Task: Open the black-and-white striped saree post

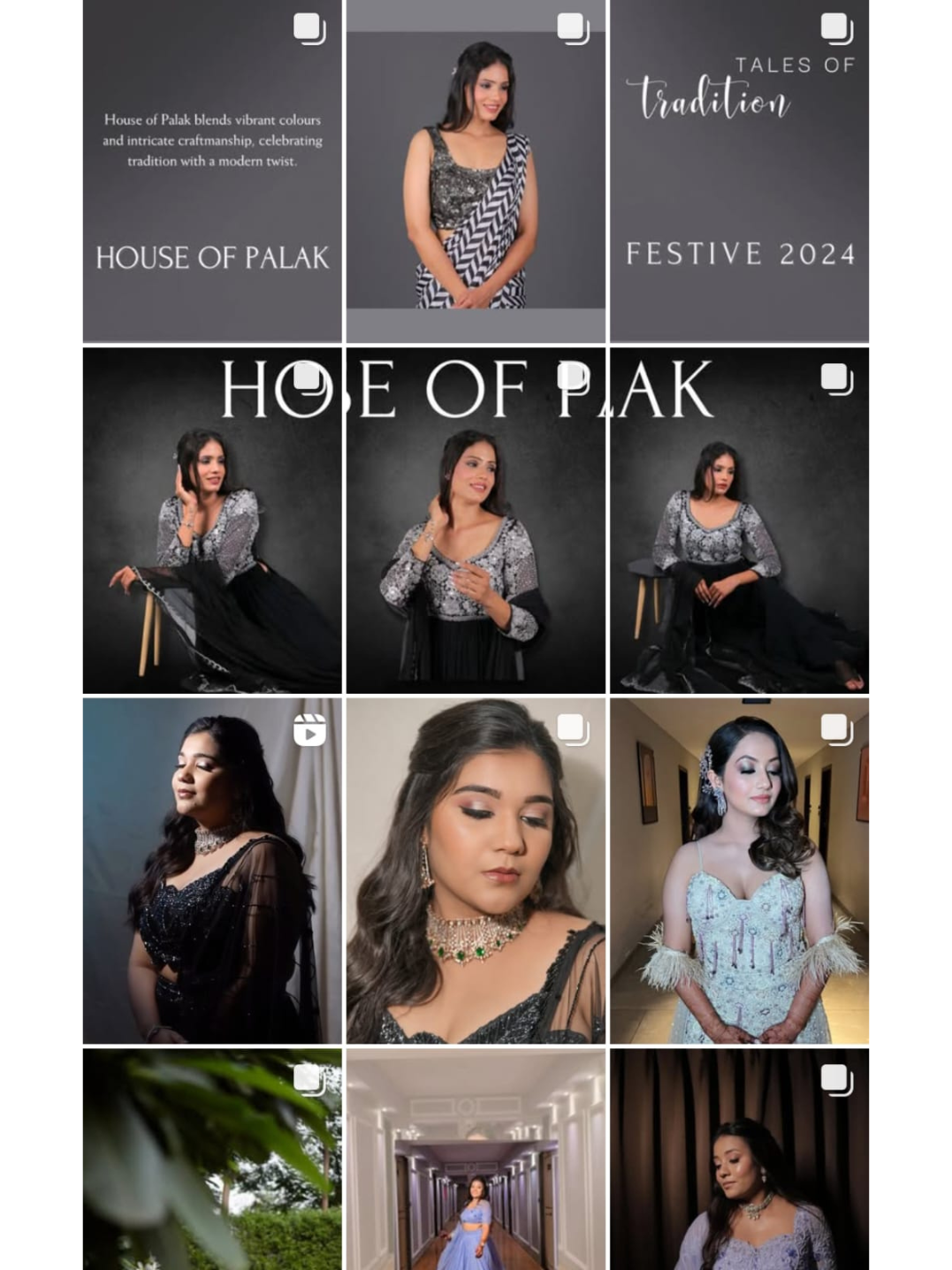Action: click(476, 171)
